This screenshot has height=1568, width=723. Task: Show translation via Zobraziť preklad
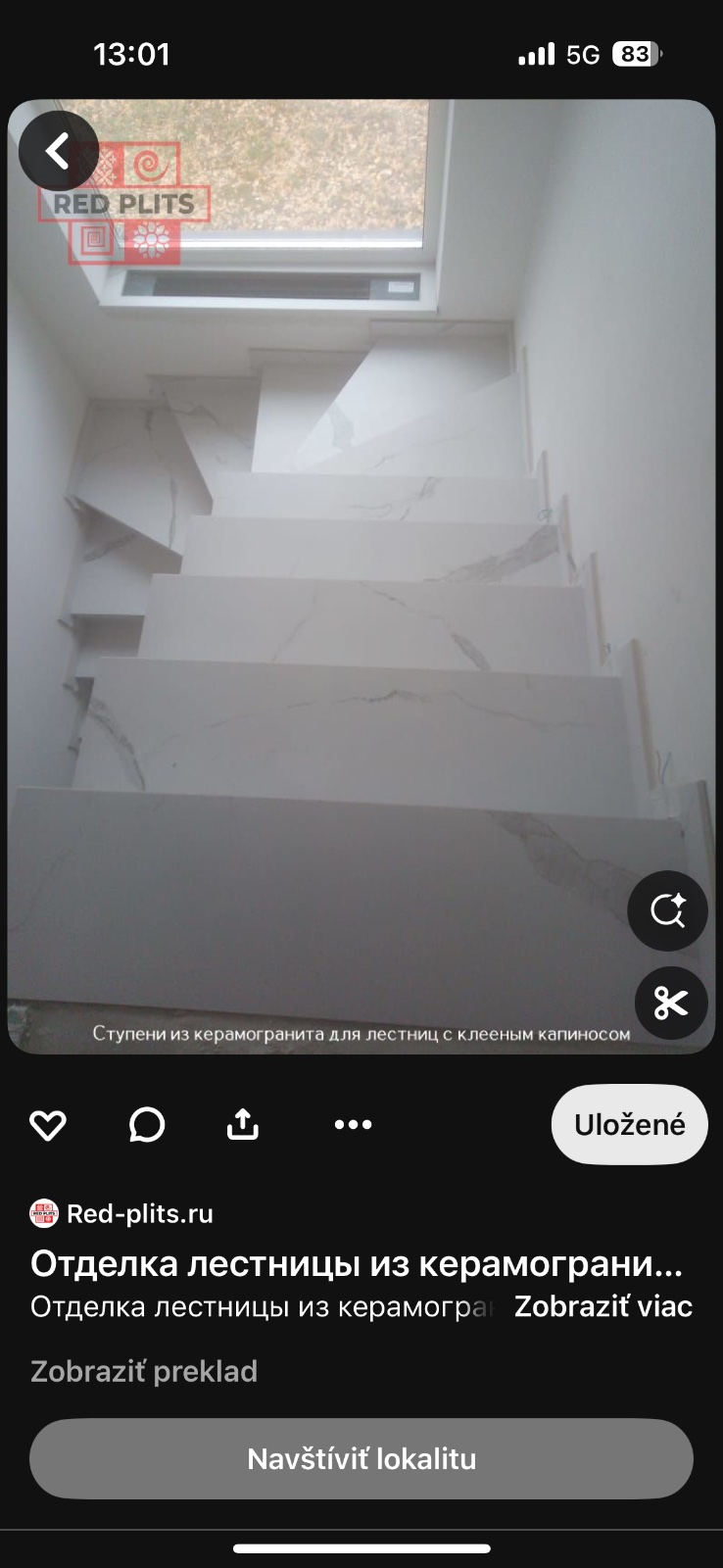pyautogui.click(x=144, y=1371)
